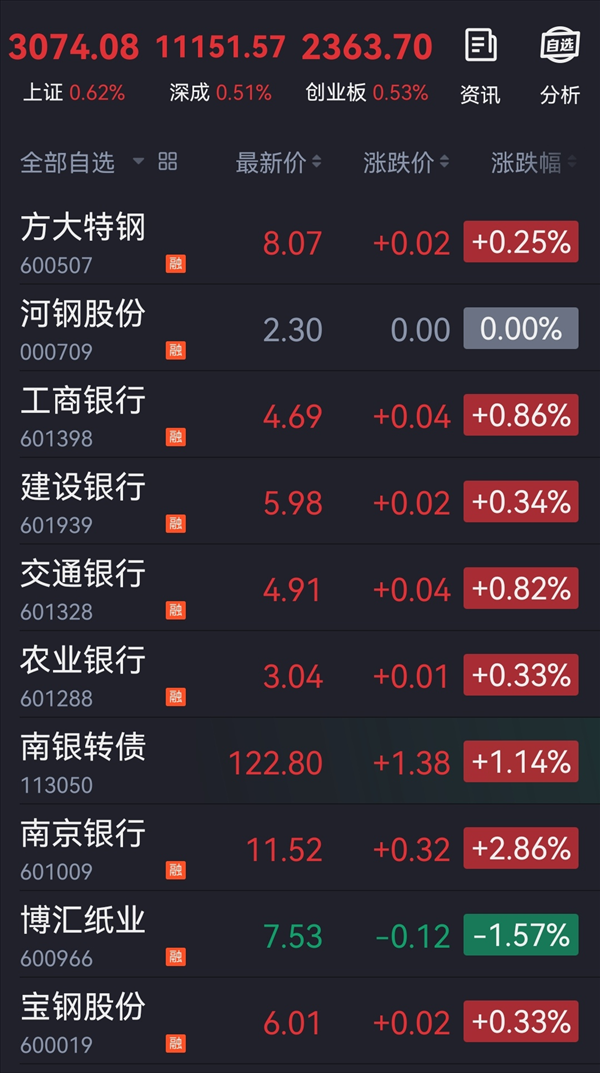Open 南银转债 bond details
Viewport: 600px width, 1073px height.
[300, 761]
